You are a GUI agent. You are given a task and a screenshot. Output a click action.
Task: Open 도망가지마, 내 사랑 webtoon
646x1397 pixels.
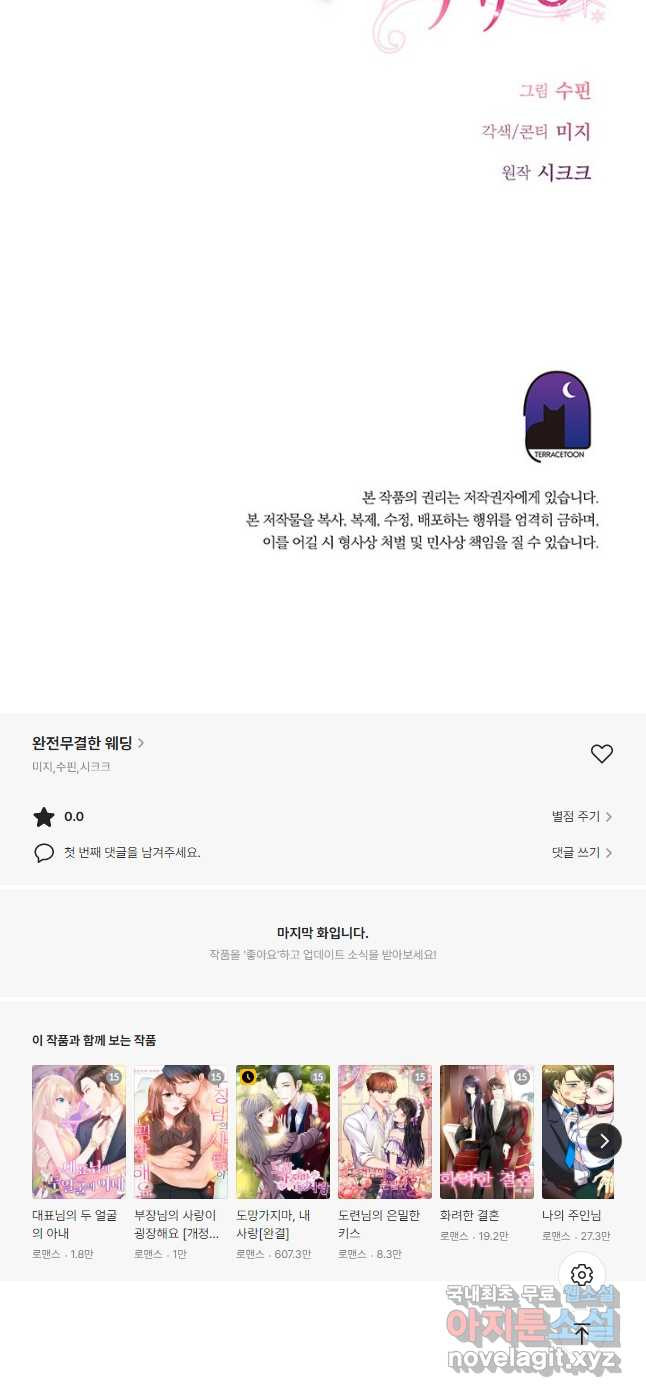[x=283, y=1132]
